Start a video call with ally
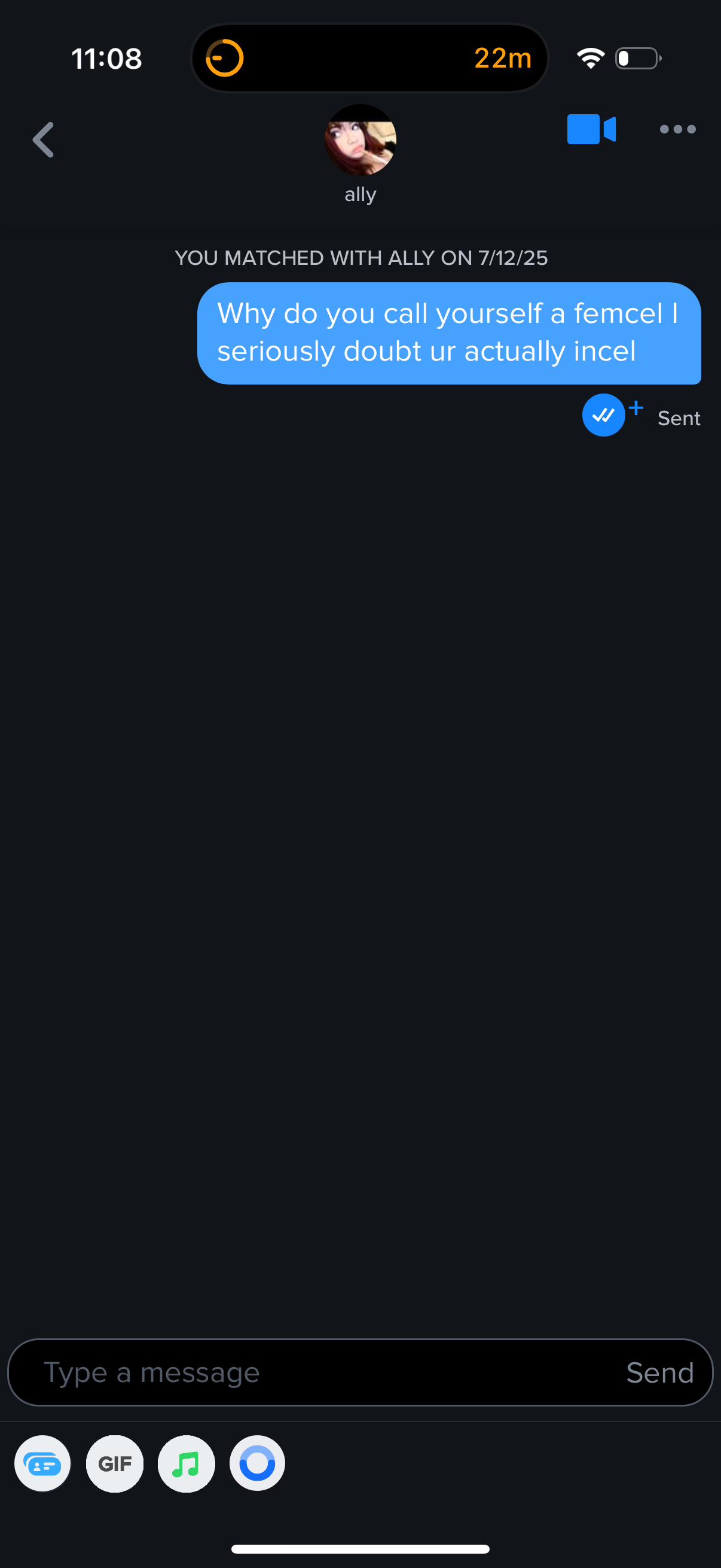This screenshot has height=1568, width=721. 591,129
